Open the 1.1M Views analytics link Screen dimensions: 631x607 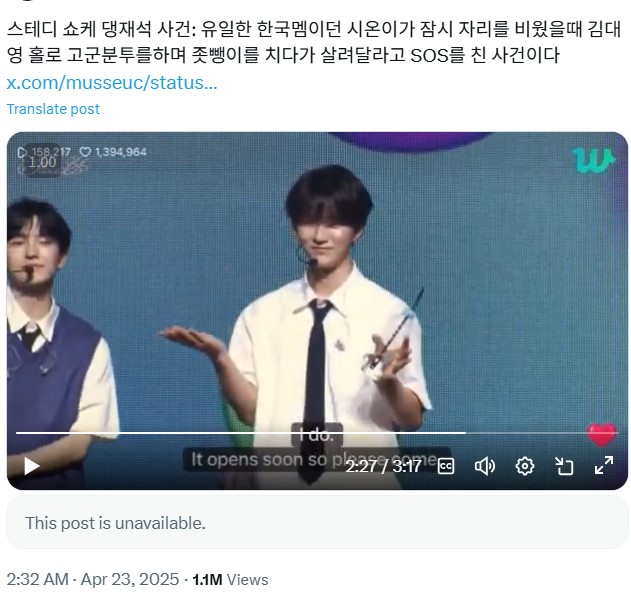230,580
